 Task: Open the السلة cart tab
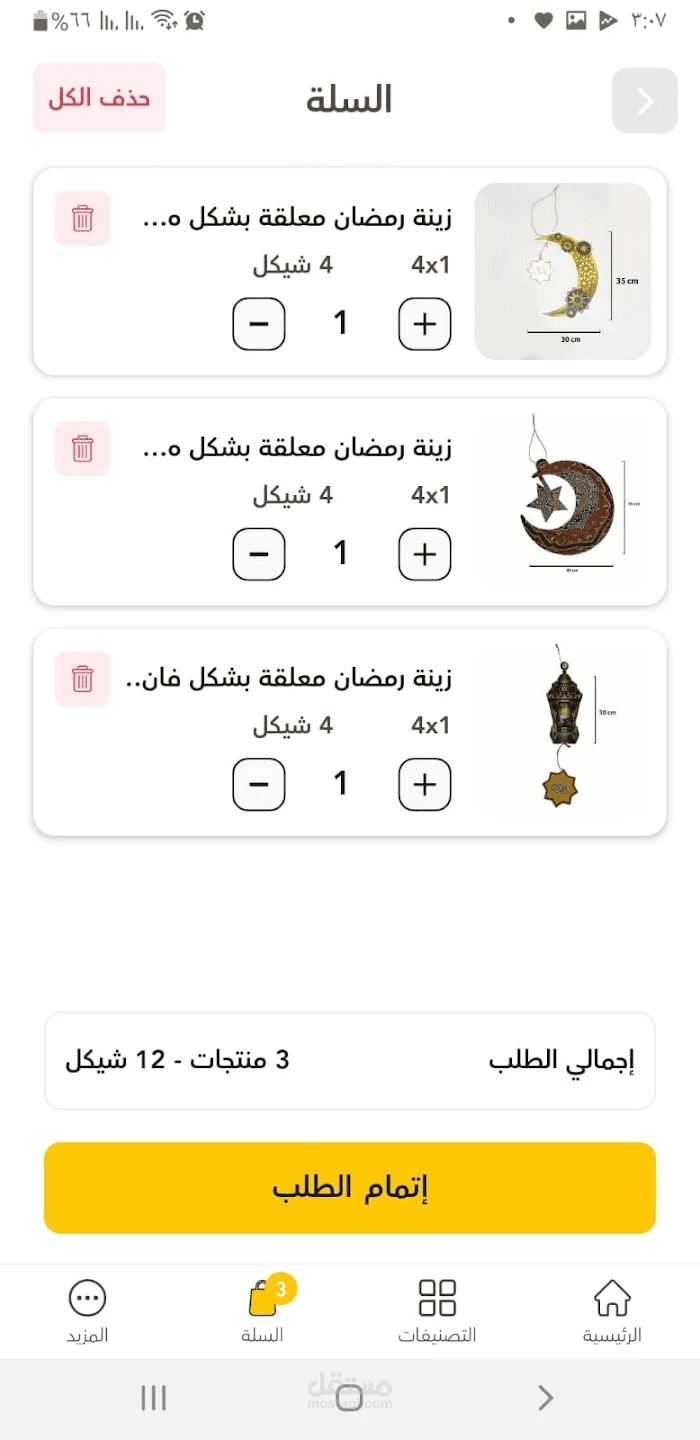(263, 1311)
